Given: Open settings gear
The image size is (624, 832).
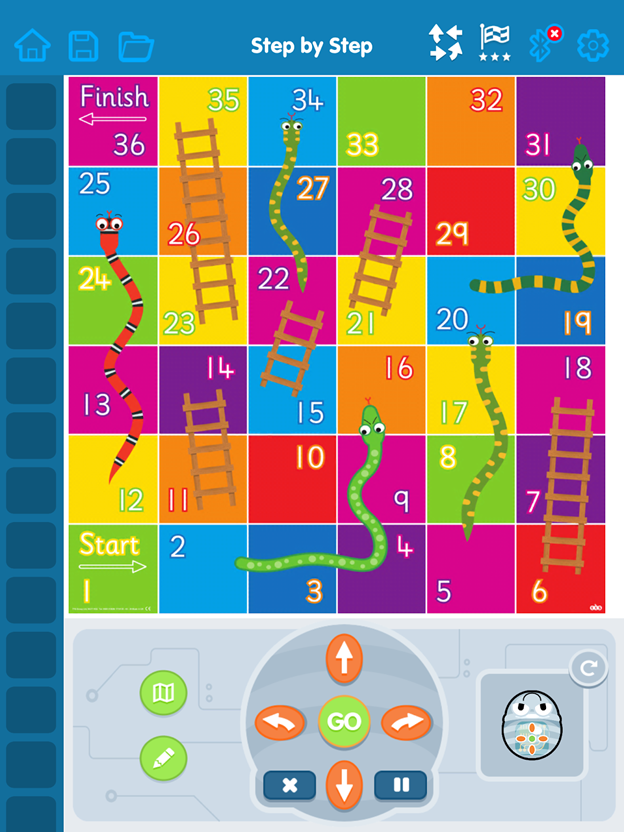Looking at the screenshot, I should [594, 45].
